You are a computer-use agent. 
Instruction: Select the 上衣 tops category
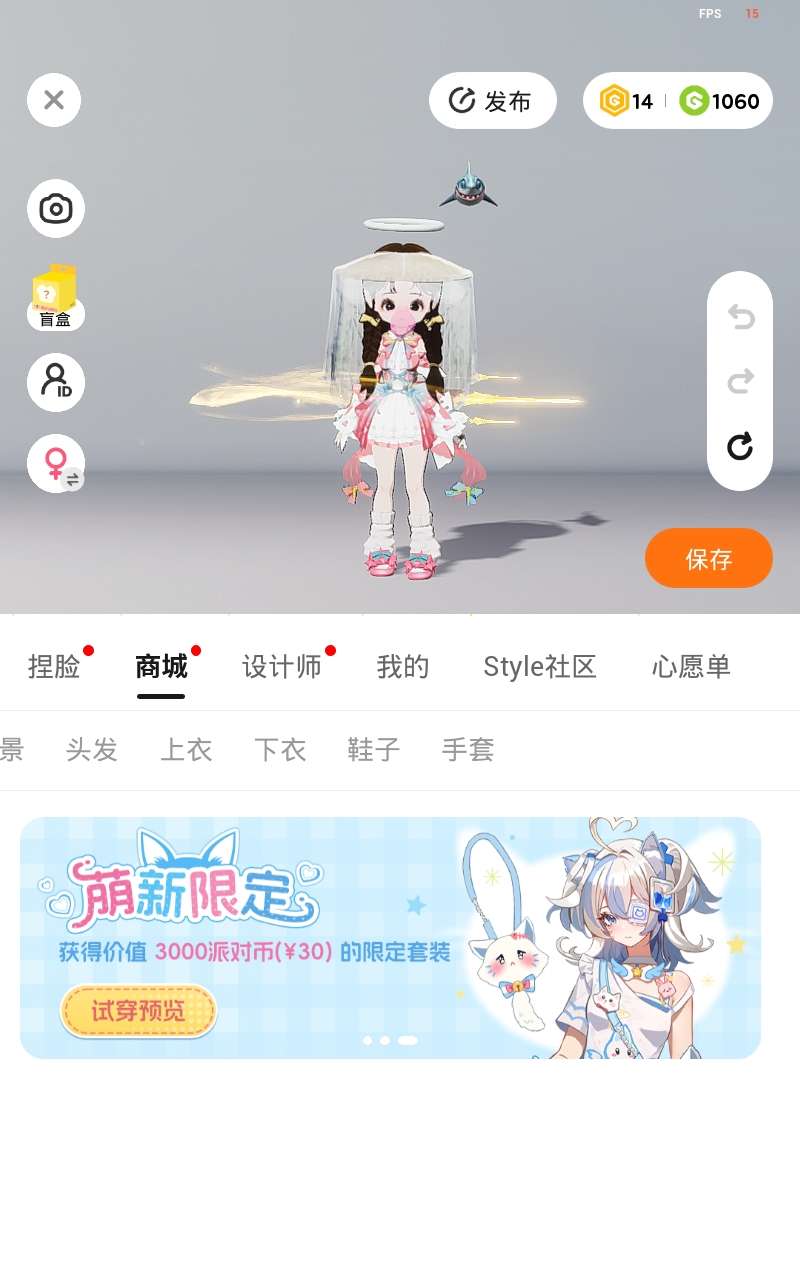(x=186, y=749)
